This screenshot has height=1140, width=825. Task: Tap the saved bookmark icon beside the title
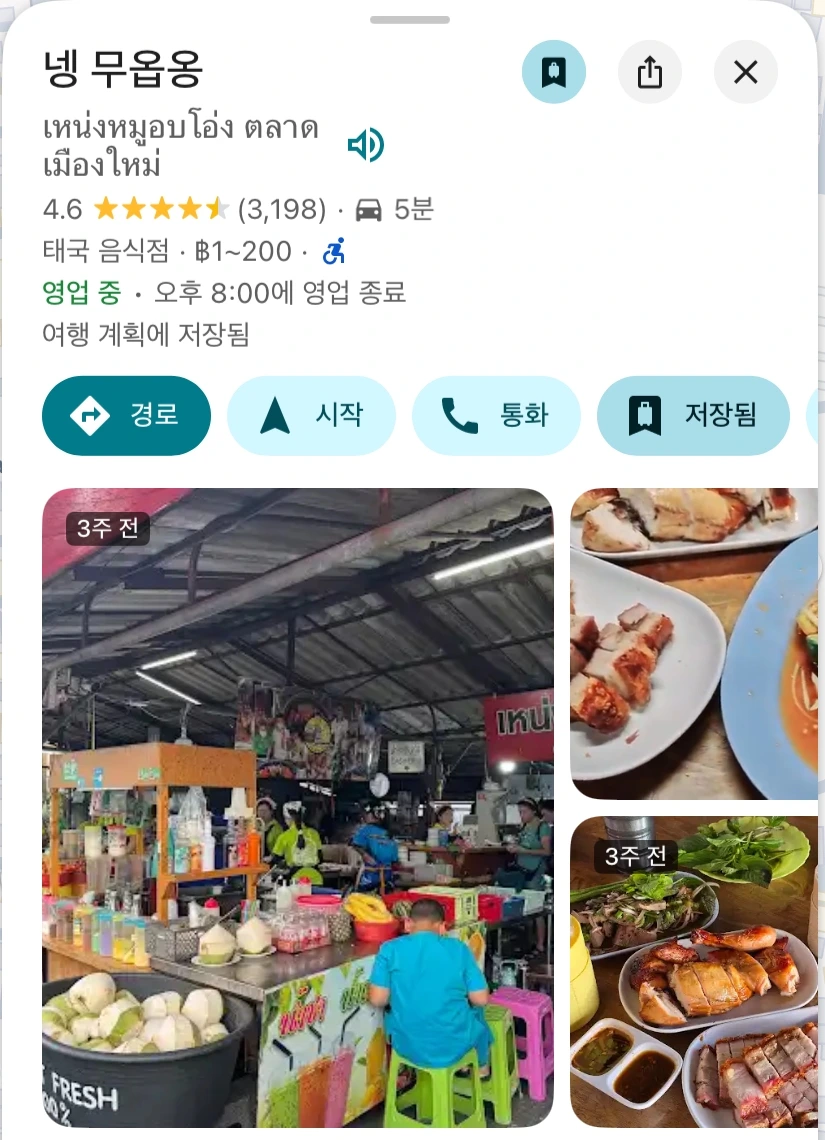coord(554,72)
